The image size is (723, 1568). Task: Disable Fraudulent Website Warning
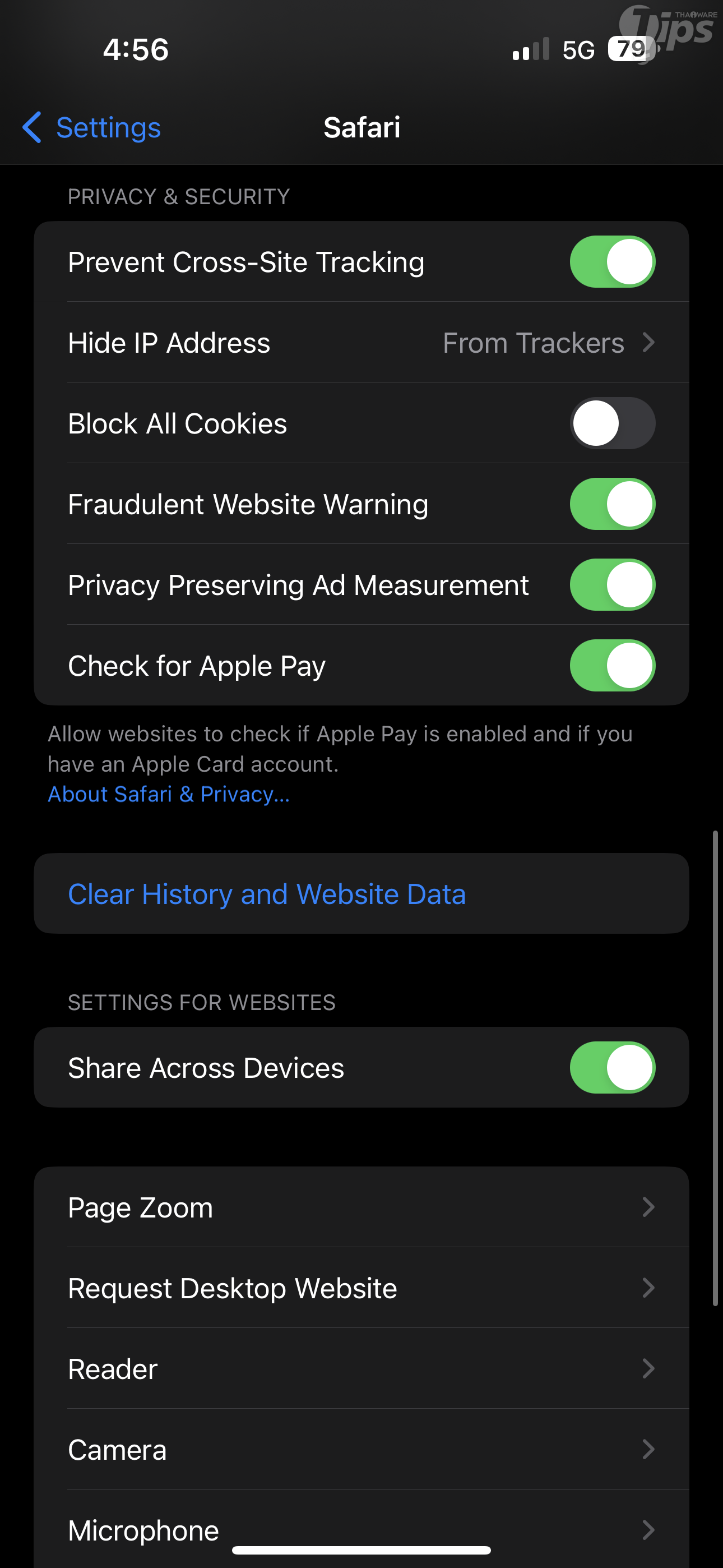(x=611, y=504)
